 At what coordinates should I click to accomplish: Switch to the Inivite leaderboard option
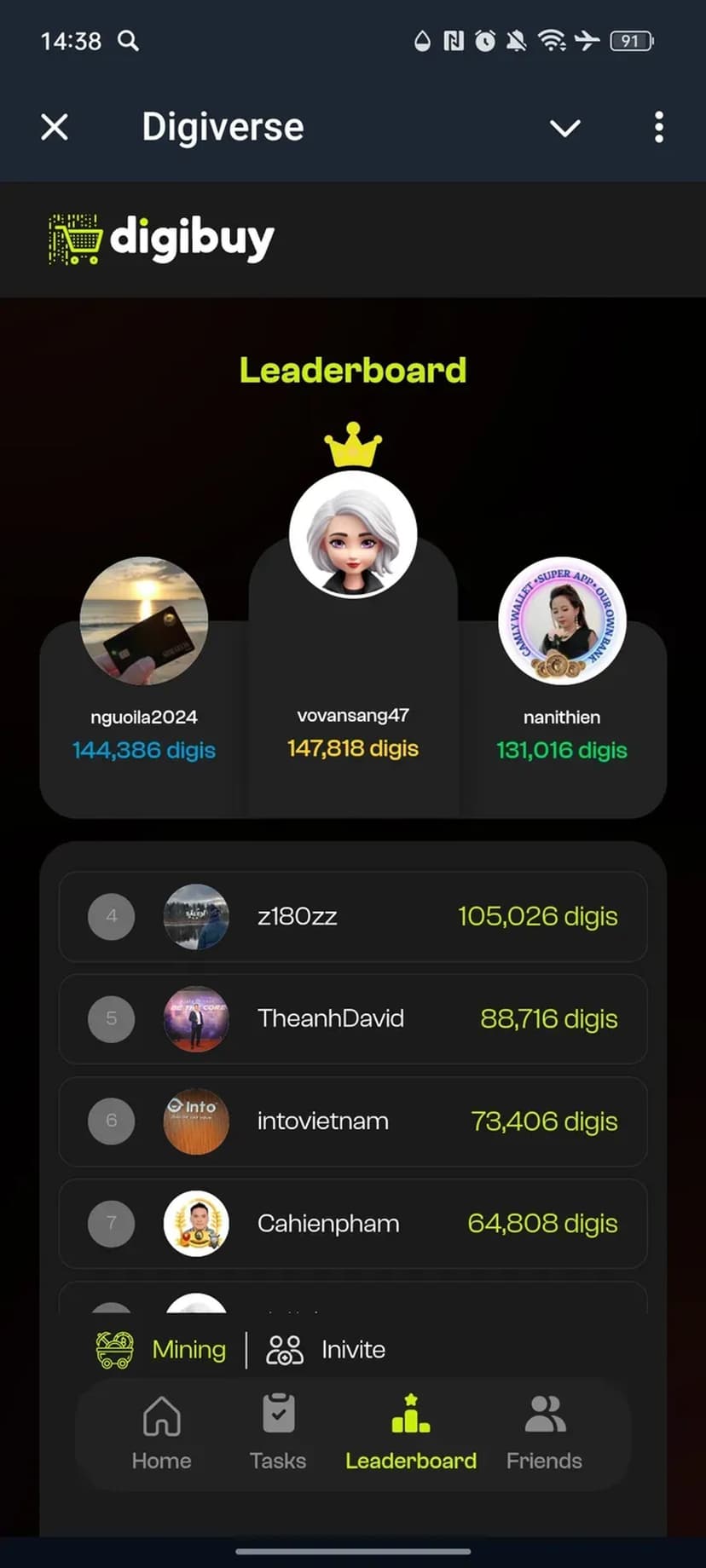327,1350
